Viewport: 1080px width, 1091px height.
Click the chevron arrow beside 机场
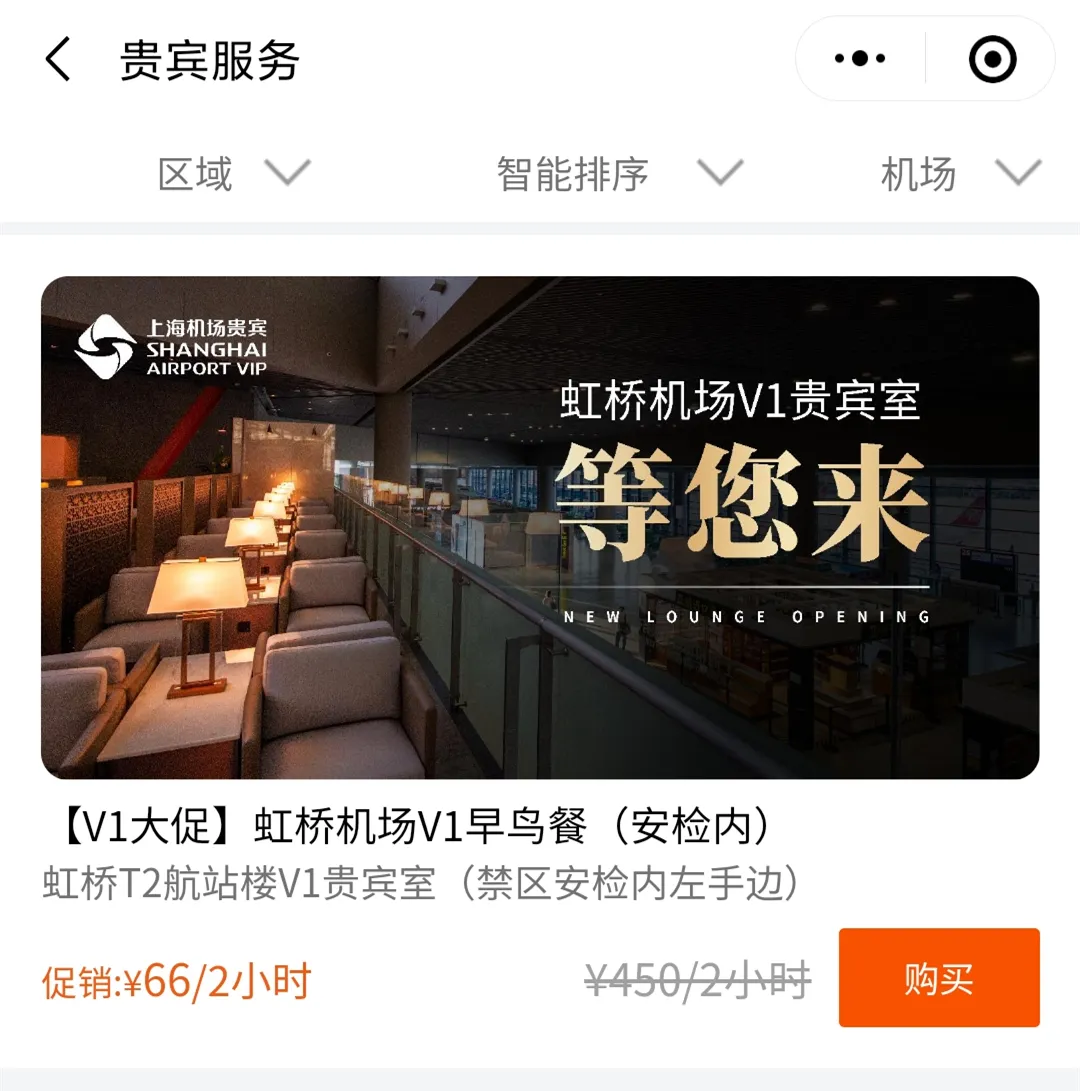tap(1018, 172)
